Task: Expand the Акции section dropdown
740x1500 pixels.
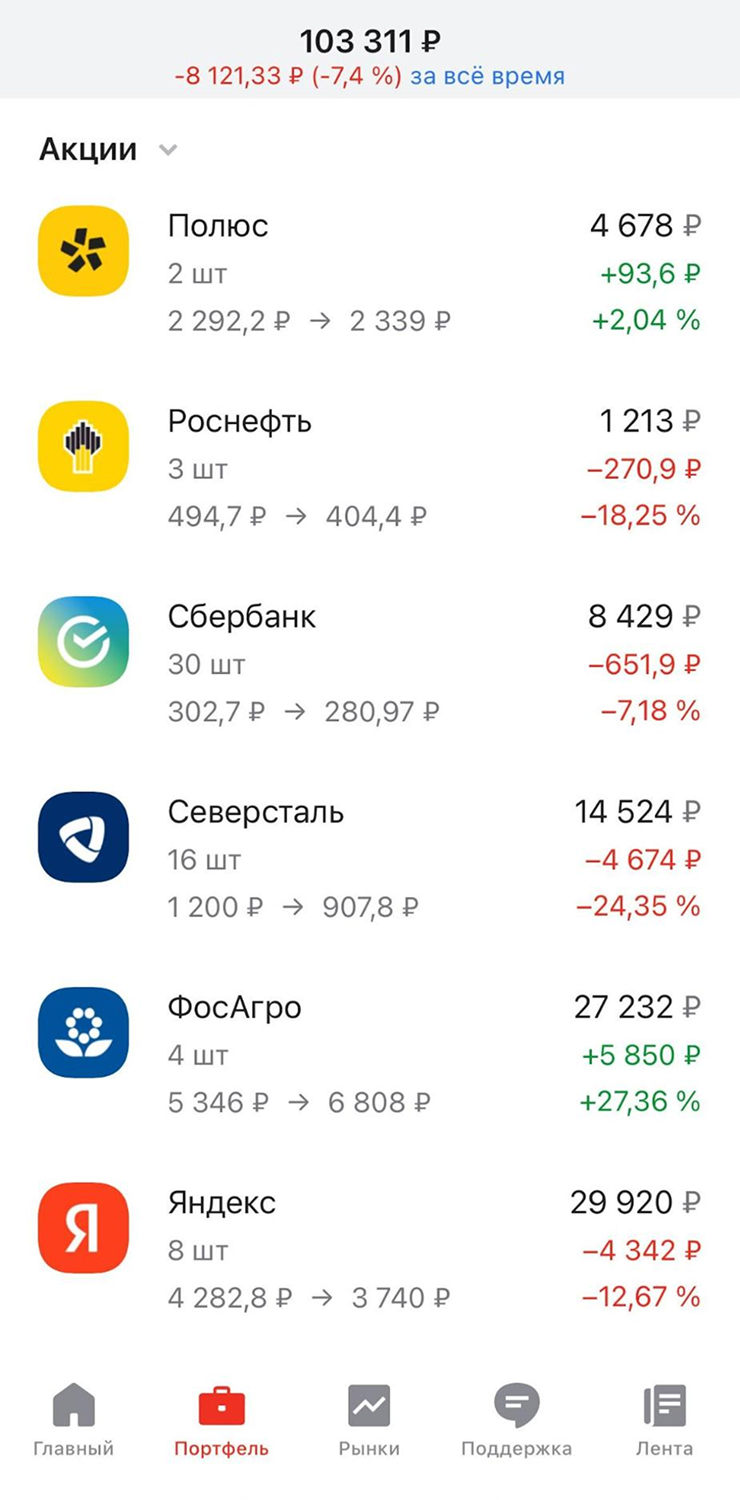Action: [x=168, y=150]
